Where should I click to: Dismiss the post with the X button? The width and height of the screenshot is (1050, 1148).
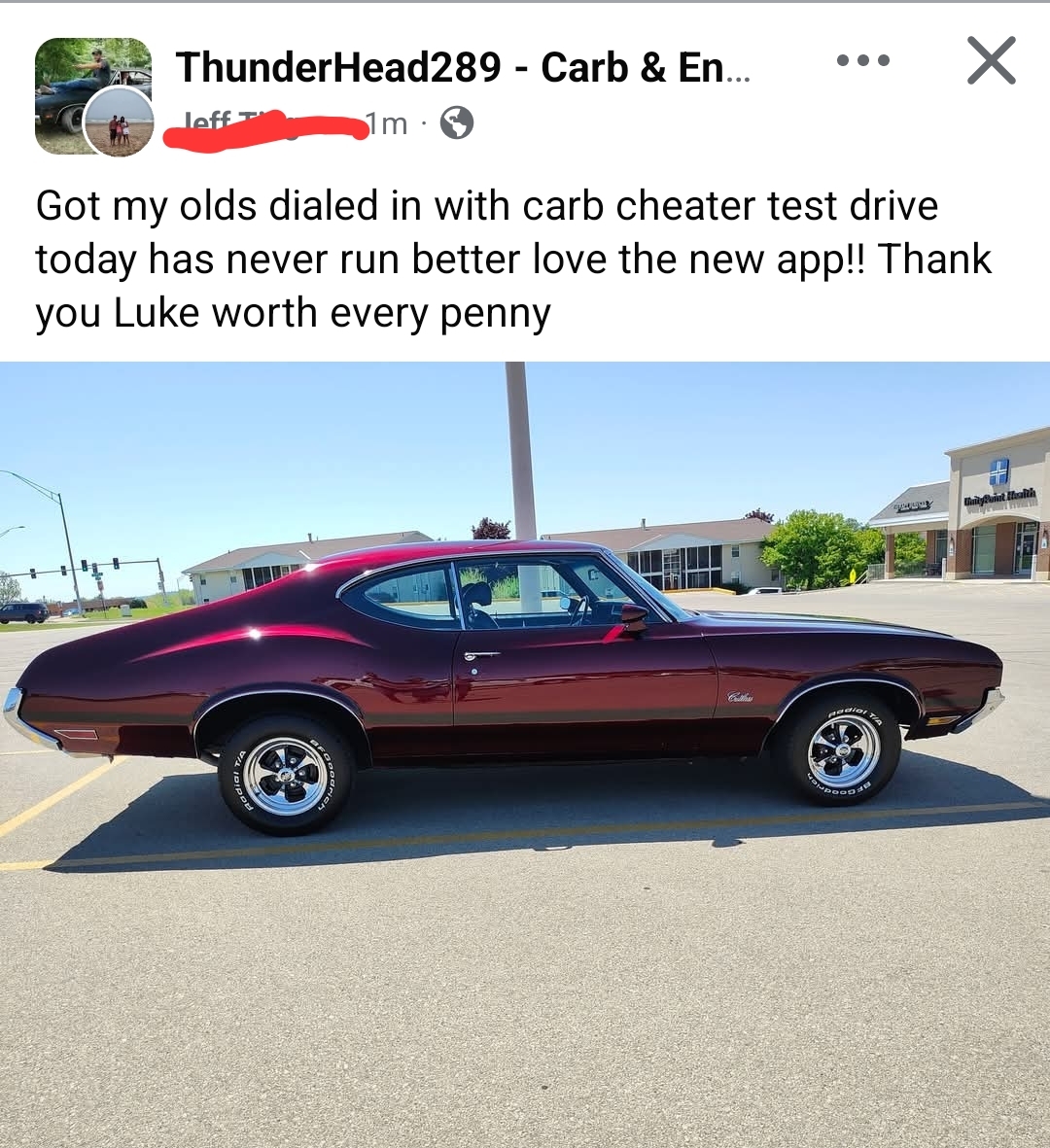991,61
